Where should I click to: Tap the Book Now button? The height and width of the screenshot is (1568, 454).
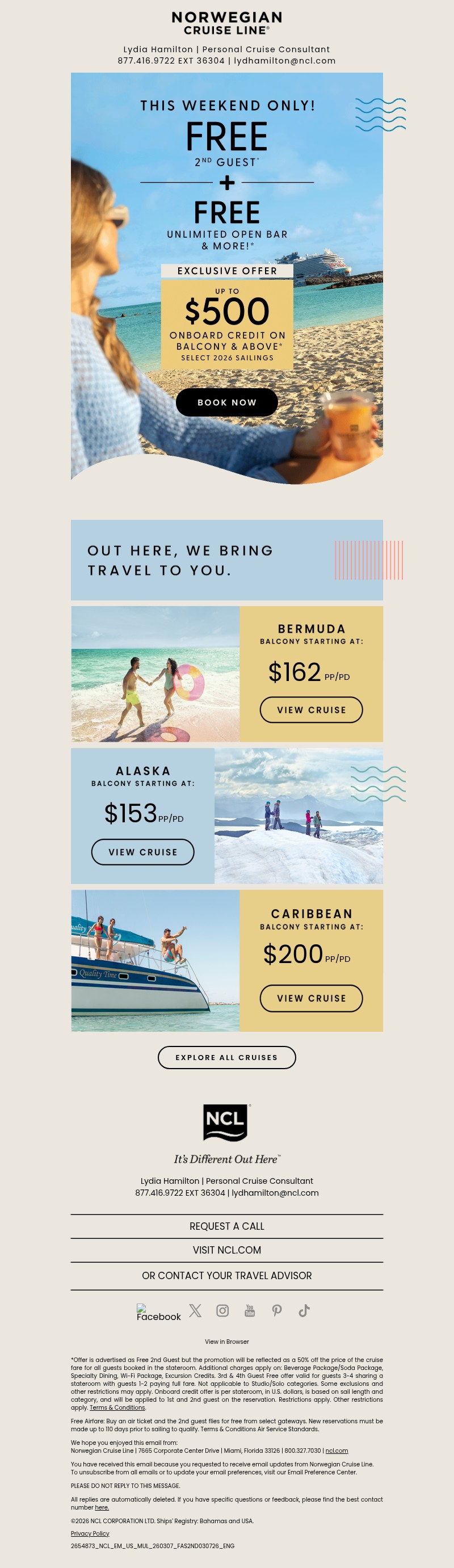pos(226,402)
